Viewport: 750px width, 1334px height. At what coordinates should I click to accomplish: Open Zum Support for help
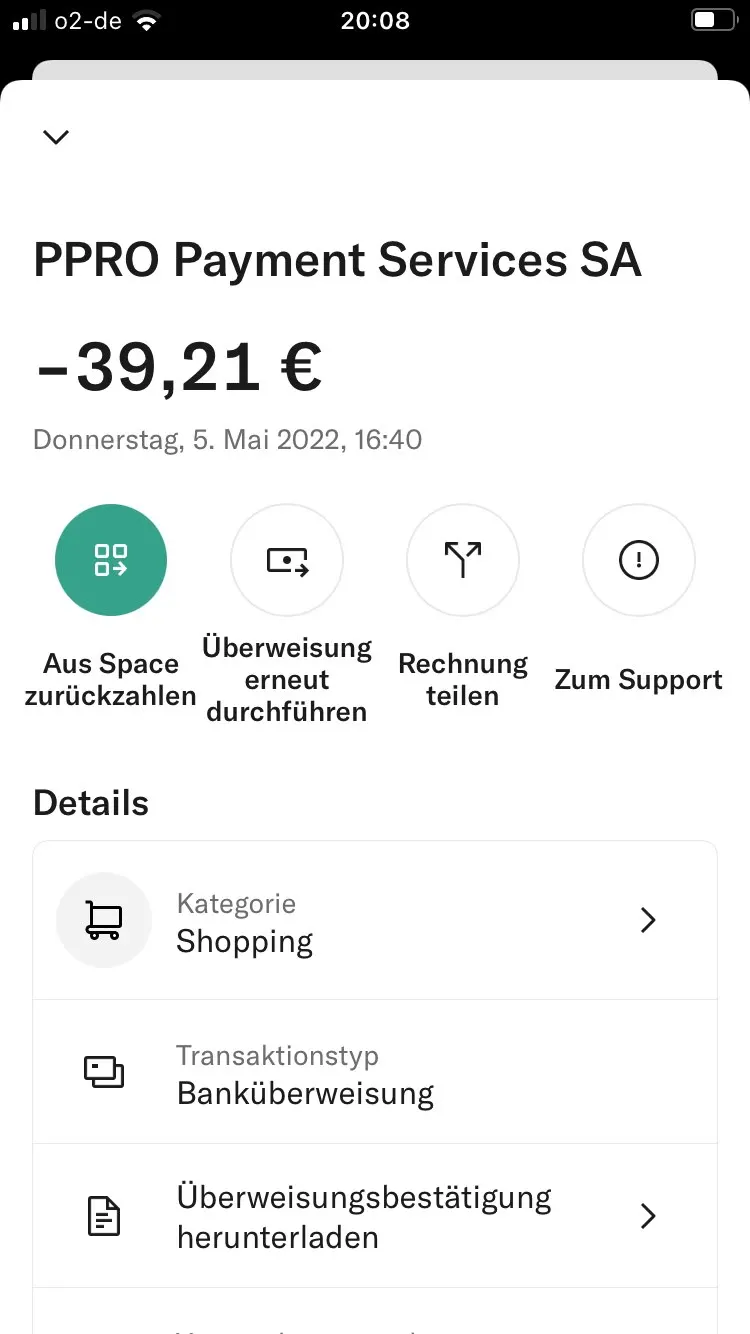point(639,560)
